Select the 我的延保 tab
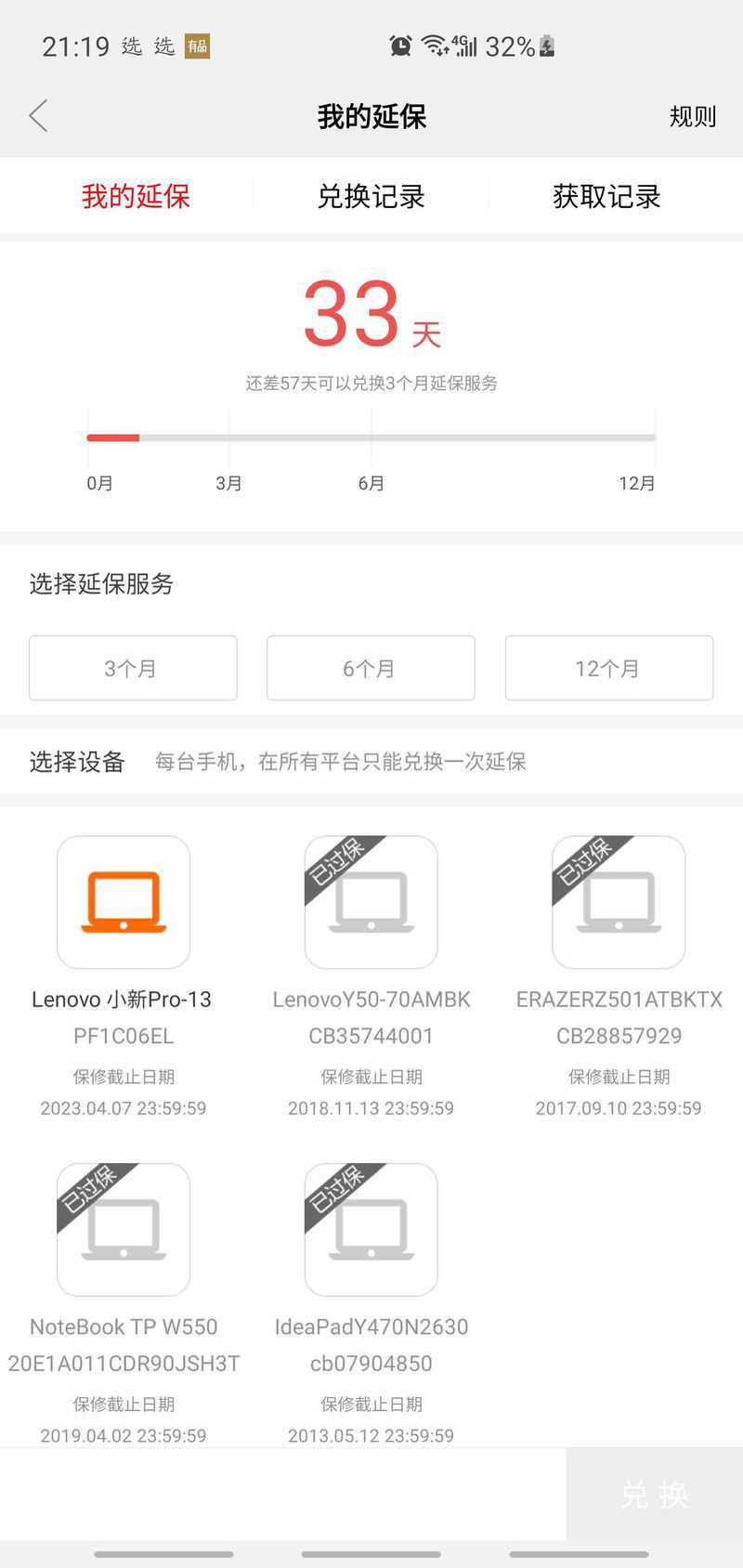Screen dimensions: 743x1568 tap(136, 196)
